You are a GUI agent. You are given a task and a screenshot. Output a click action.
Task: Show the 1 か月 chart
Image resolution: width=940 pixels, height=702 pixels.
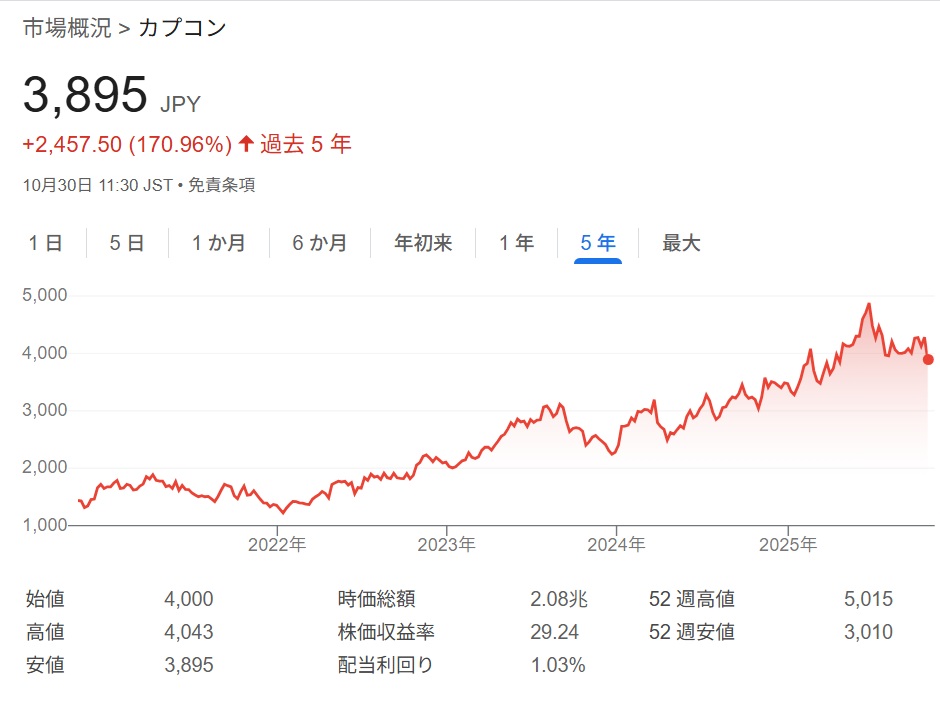tap(218, 243)
